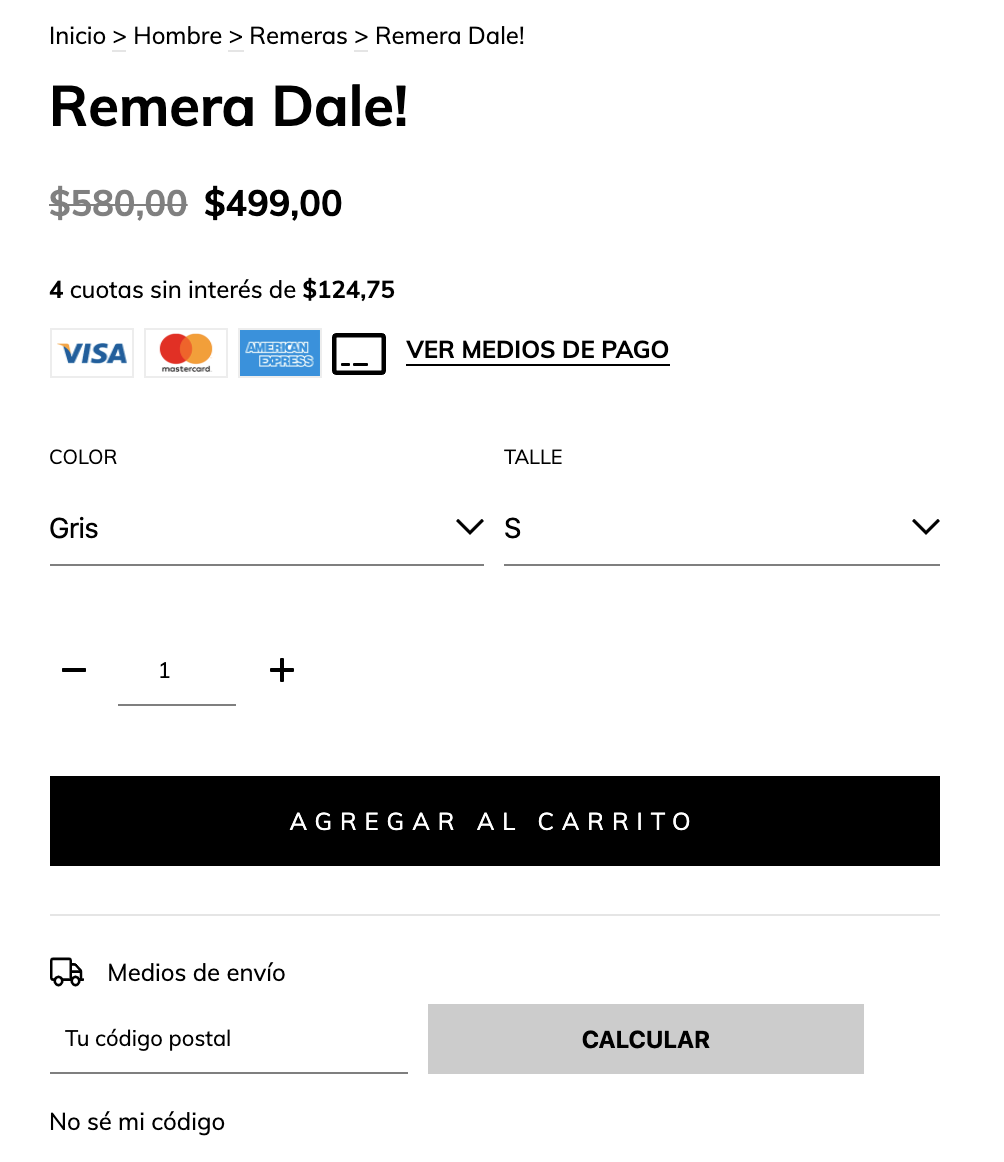This screenshot has height=1162, width=1004.
Task: Expand the Talle dropdown showing S
Action: point(721,527)
